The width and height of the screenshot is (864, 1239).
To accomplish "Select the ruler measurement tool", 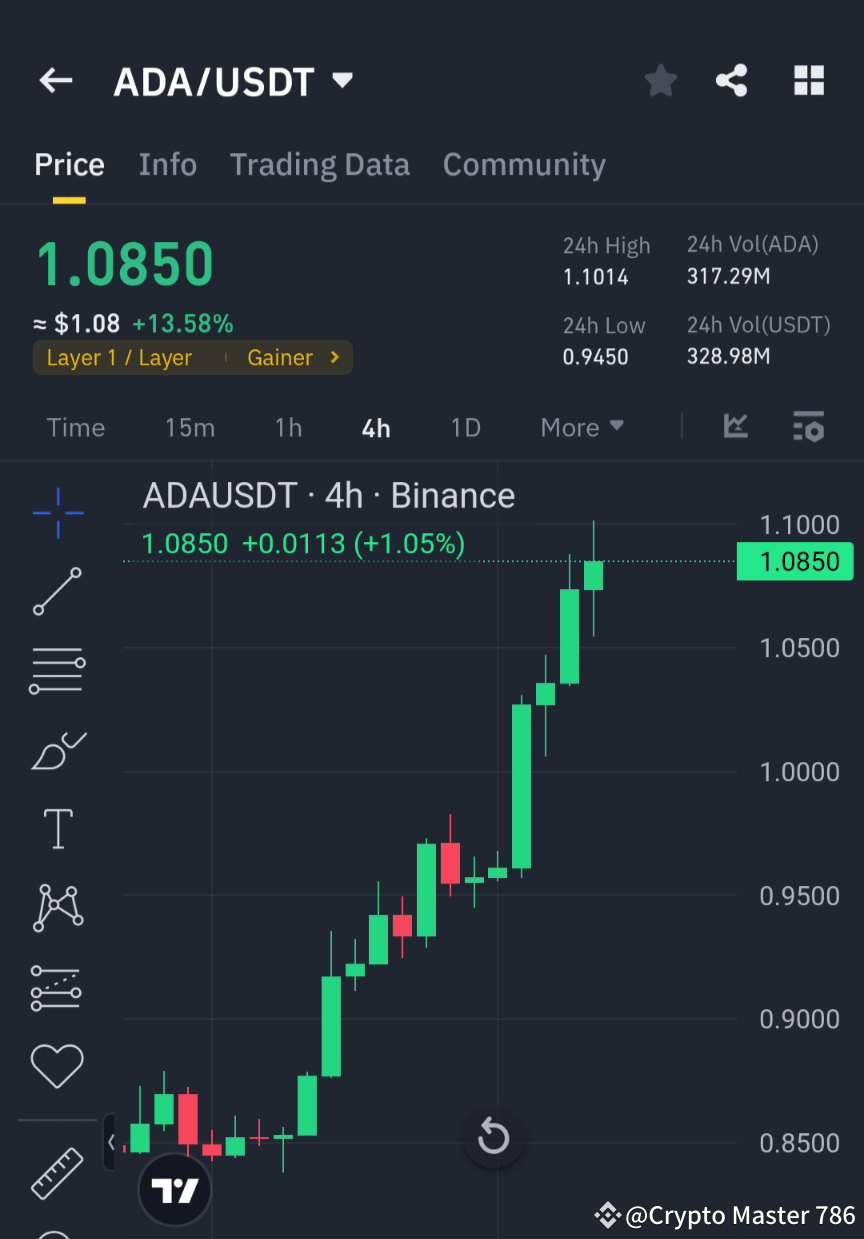I will pyautogui.click(x=57, y=1173).
